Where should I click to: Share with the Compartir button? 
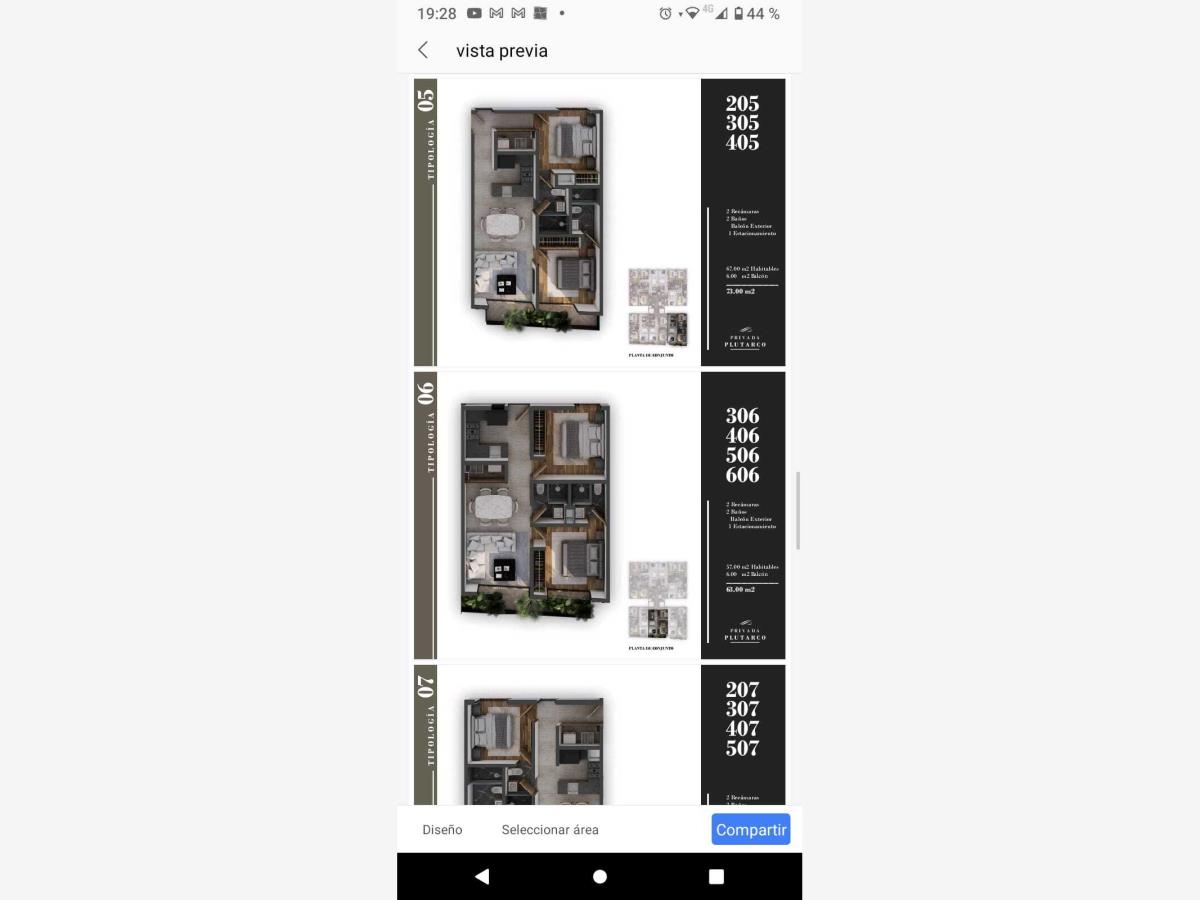pos(751,829)
